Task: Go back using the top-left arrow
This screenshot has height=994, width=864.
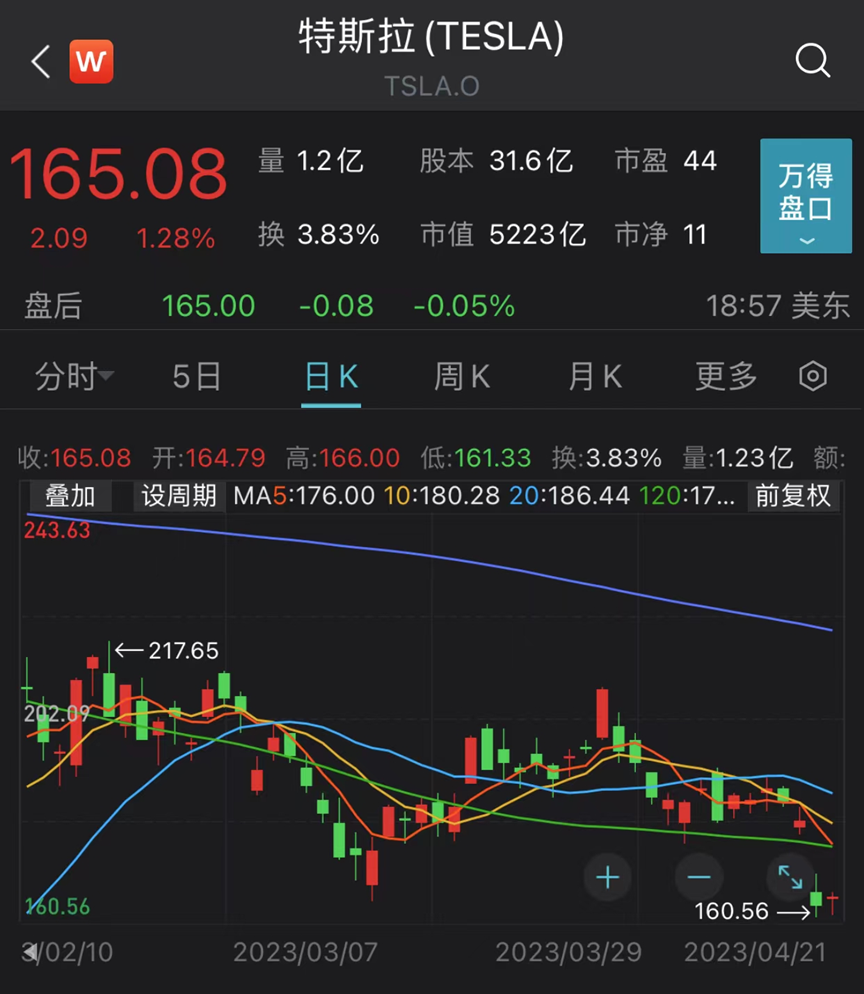Action: tap(40, 62)
